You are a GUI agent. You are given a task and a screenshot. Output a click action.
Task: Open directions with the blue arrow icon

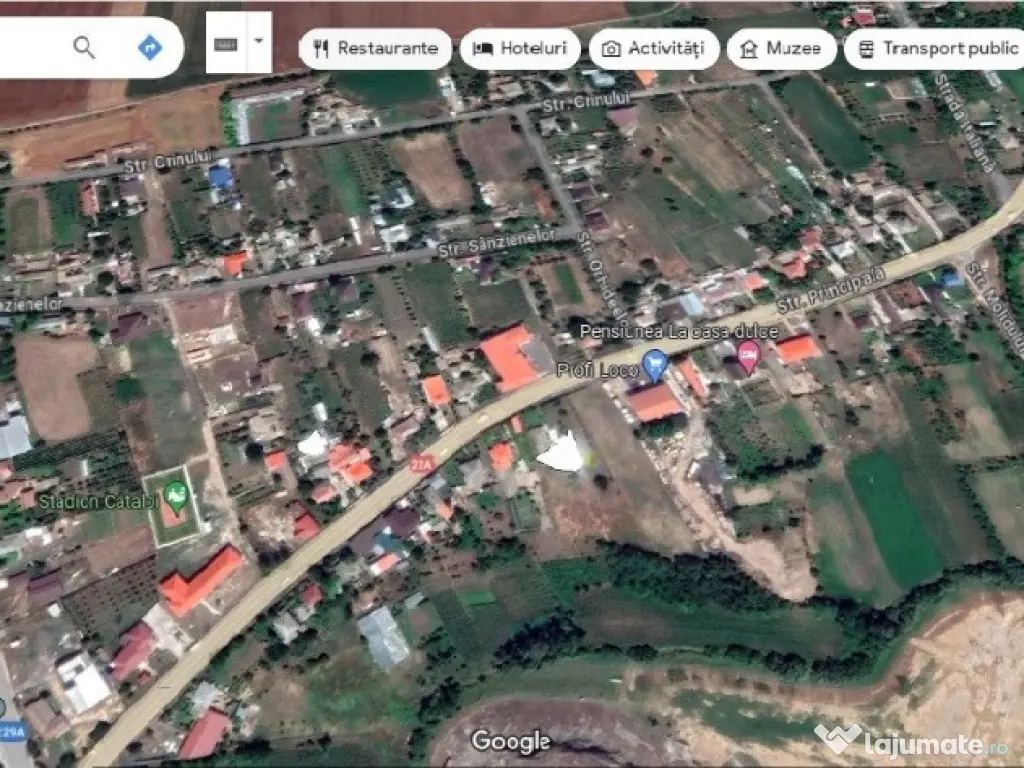click(x=150, y=47)
